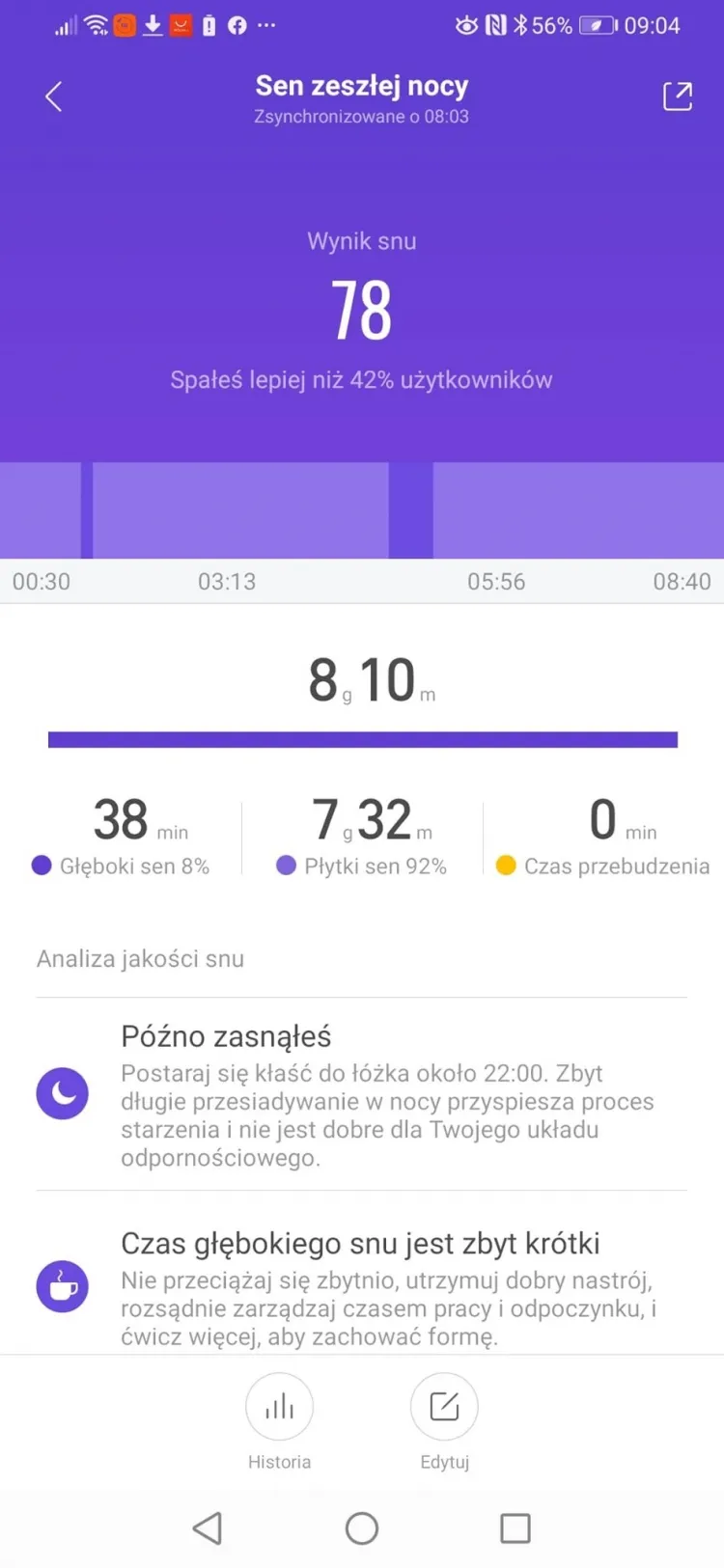Tap the Facebook icon in the status bar
Screen dimensions: 724x1568
click(x=237, y=25)
